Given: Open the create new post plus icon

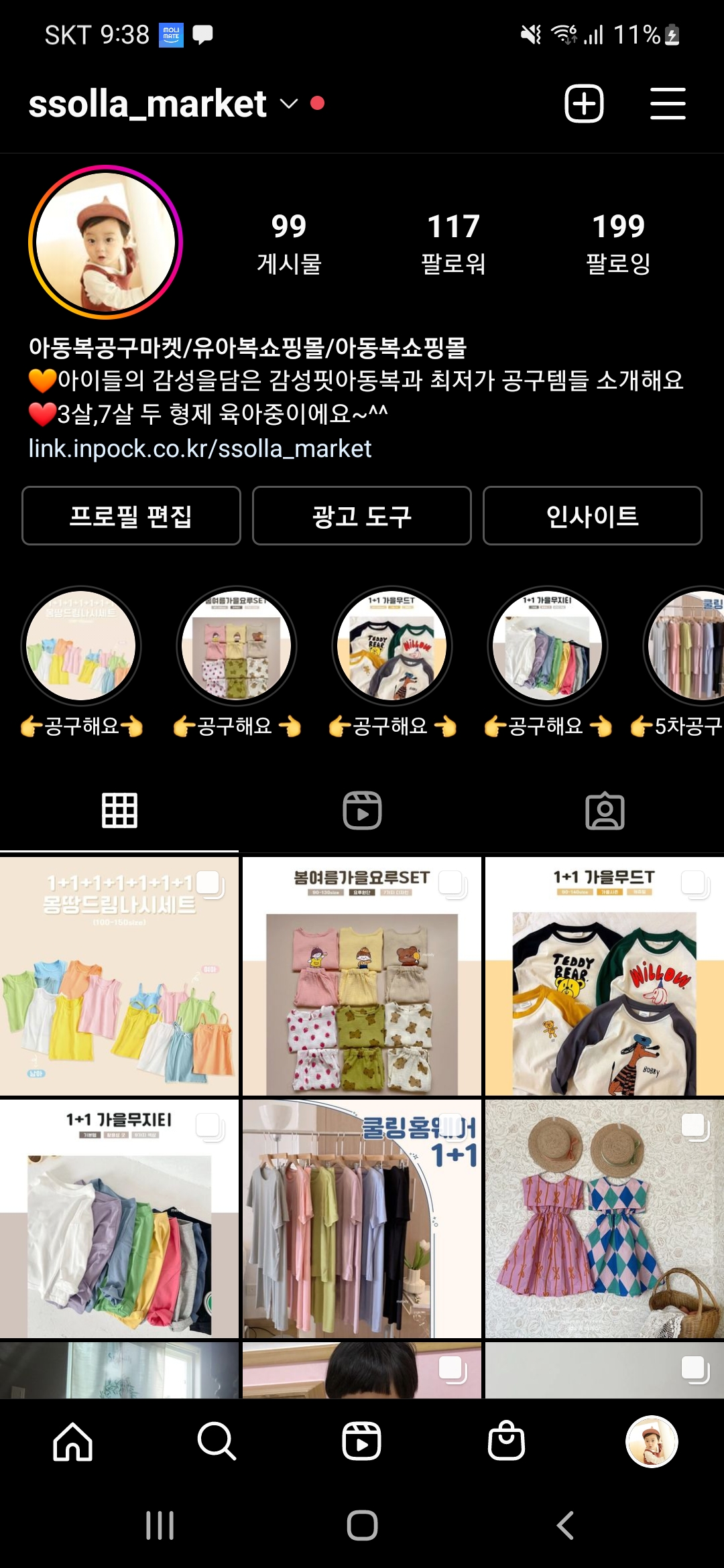Looking at the screenshot, I should pos(584,104).
